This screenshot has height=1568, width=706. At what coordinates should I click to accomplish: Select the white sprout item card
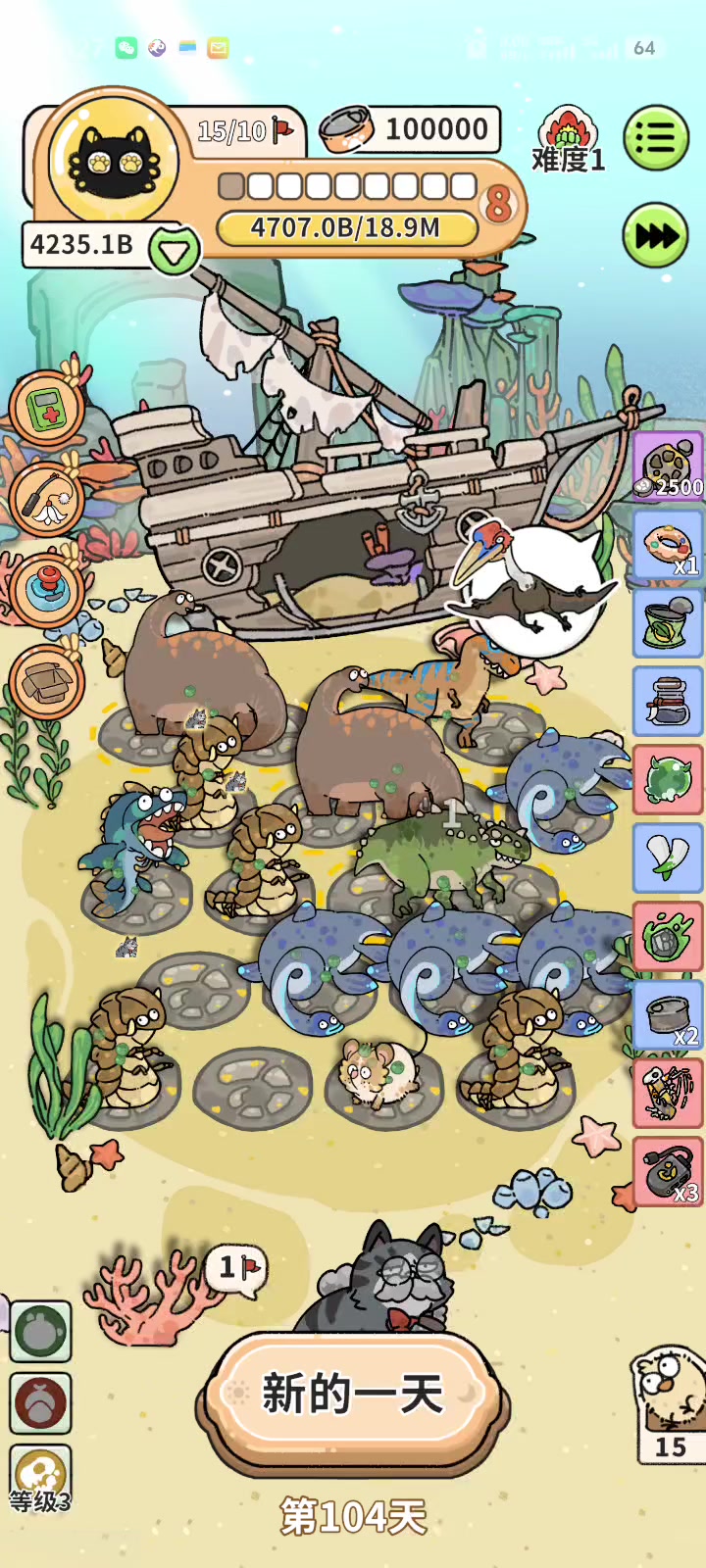pyautogui.click(x=668, y=858)
